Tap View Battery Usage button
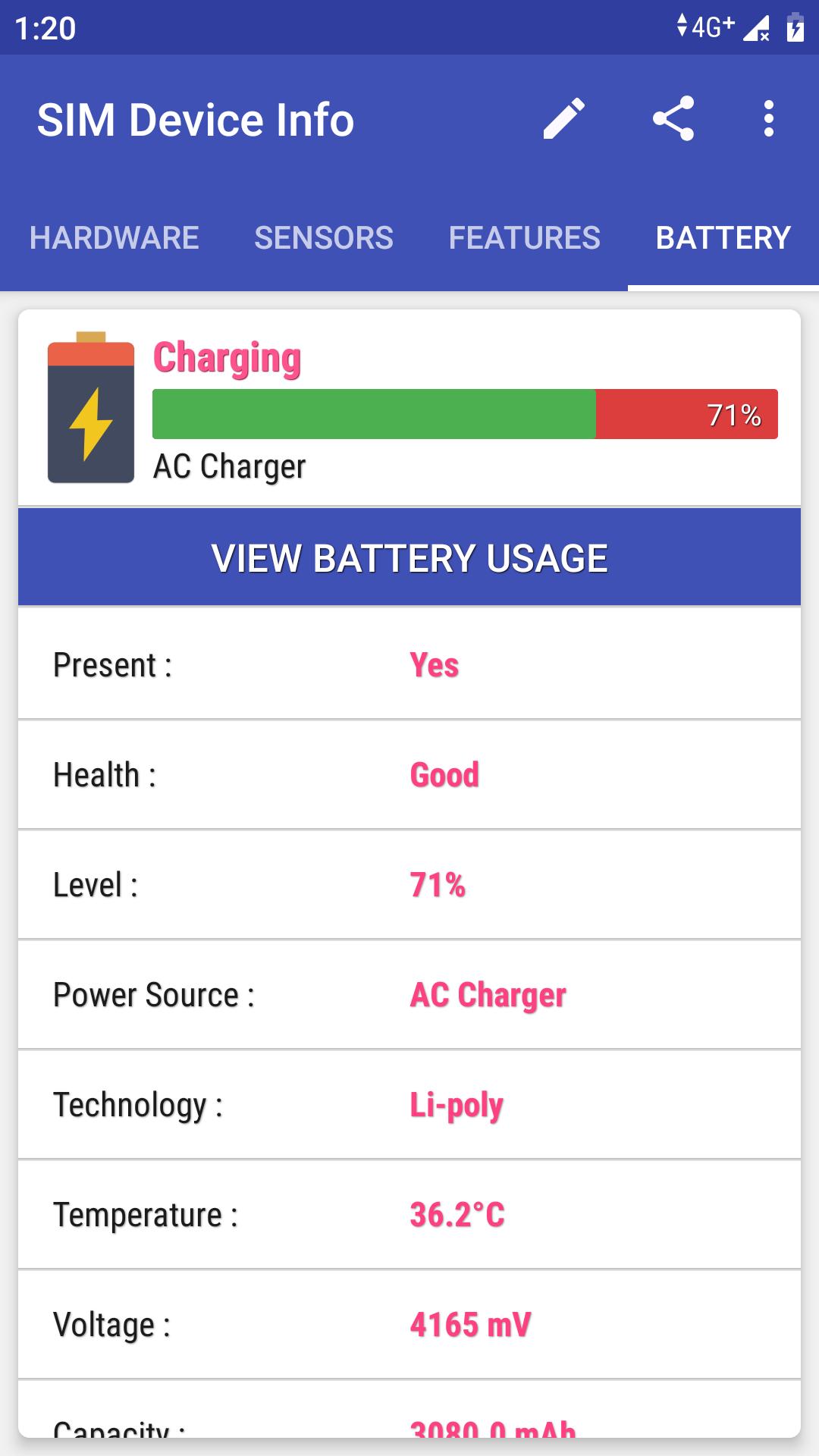Screen dimensions: 819x1456 tap(409, 557)
